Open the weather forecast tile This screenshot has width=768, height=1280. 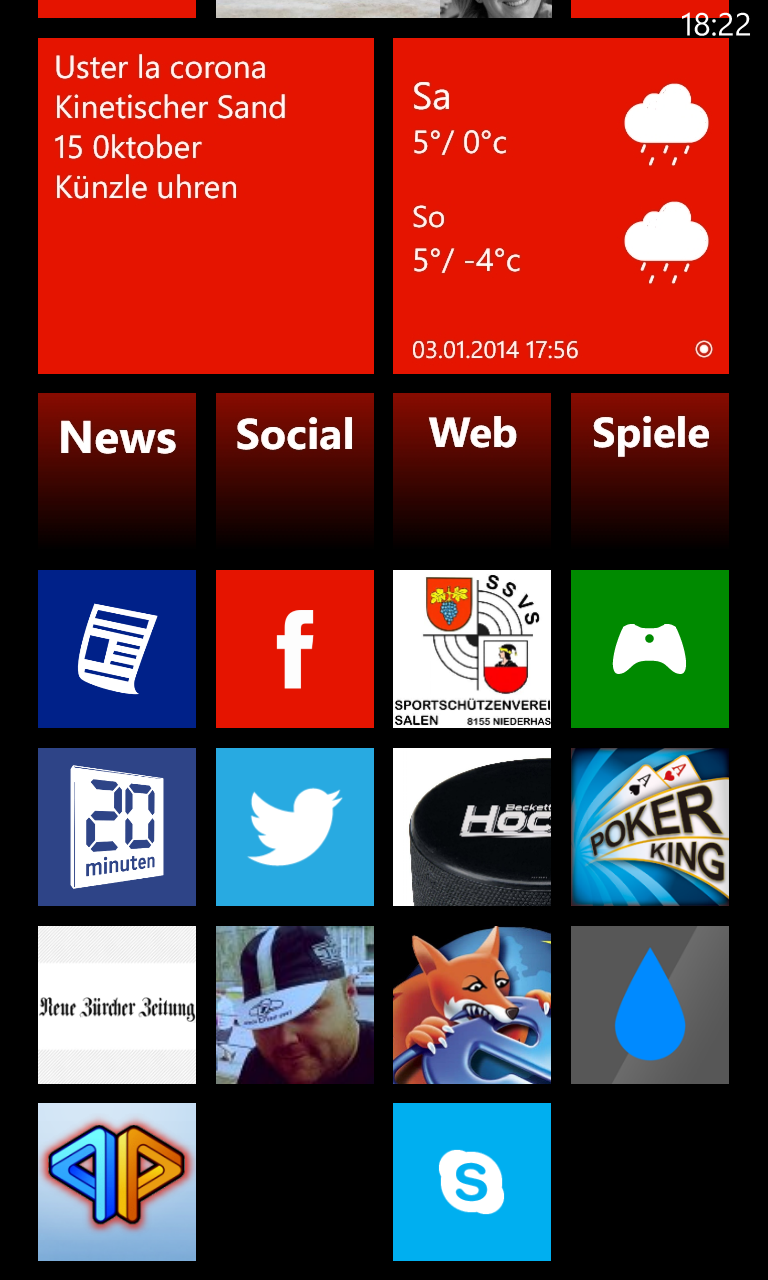point(561,206)
